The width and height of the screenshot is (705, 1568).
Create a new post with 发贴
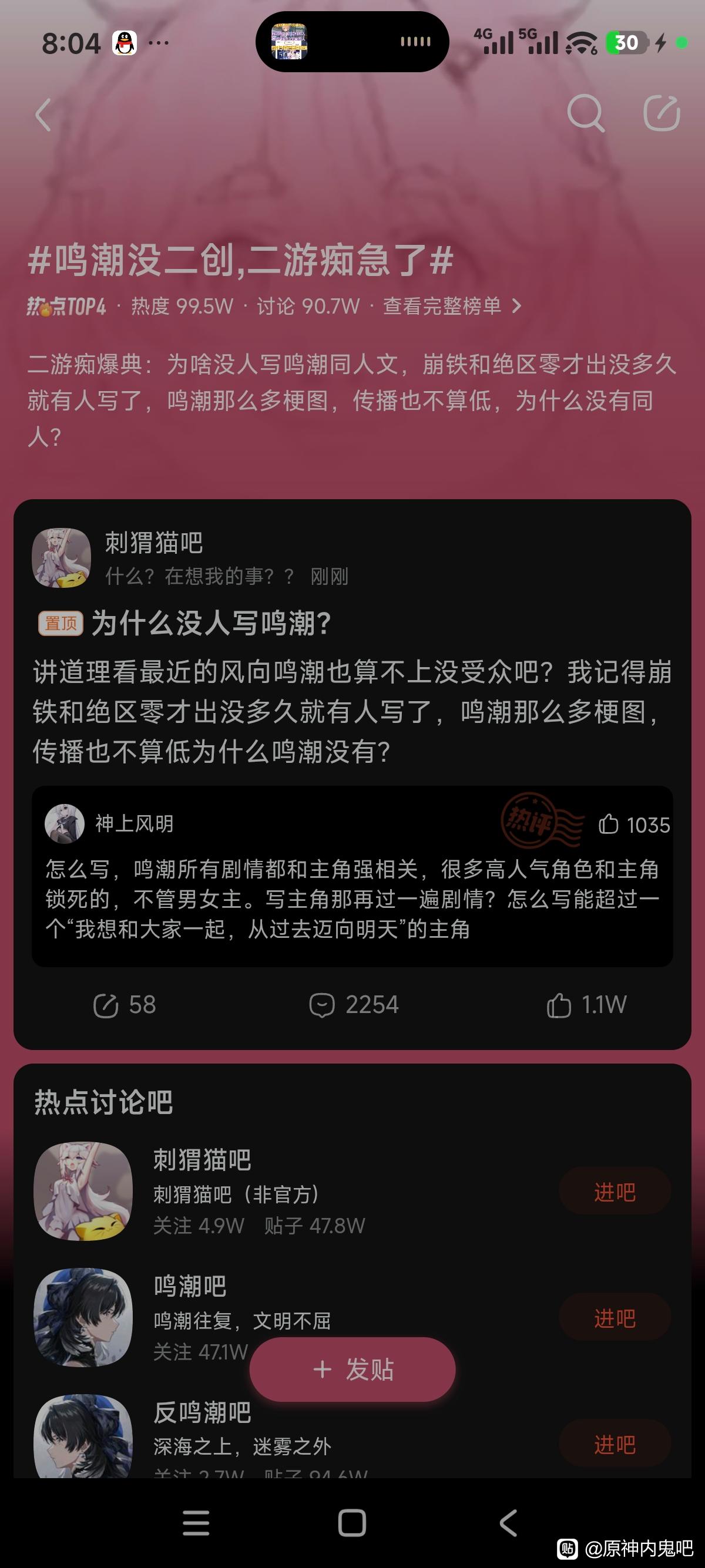tap(352, 1370)
